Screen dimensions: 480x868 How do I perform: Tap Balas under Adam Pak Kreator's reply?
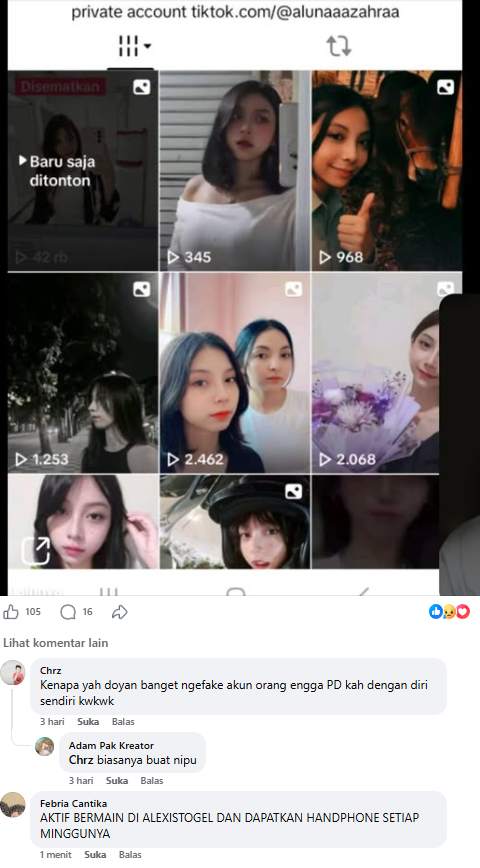click(x=152, y=781)
